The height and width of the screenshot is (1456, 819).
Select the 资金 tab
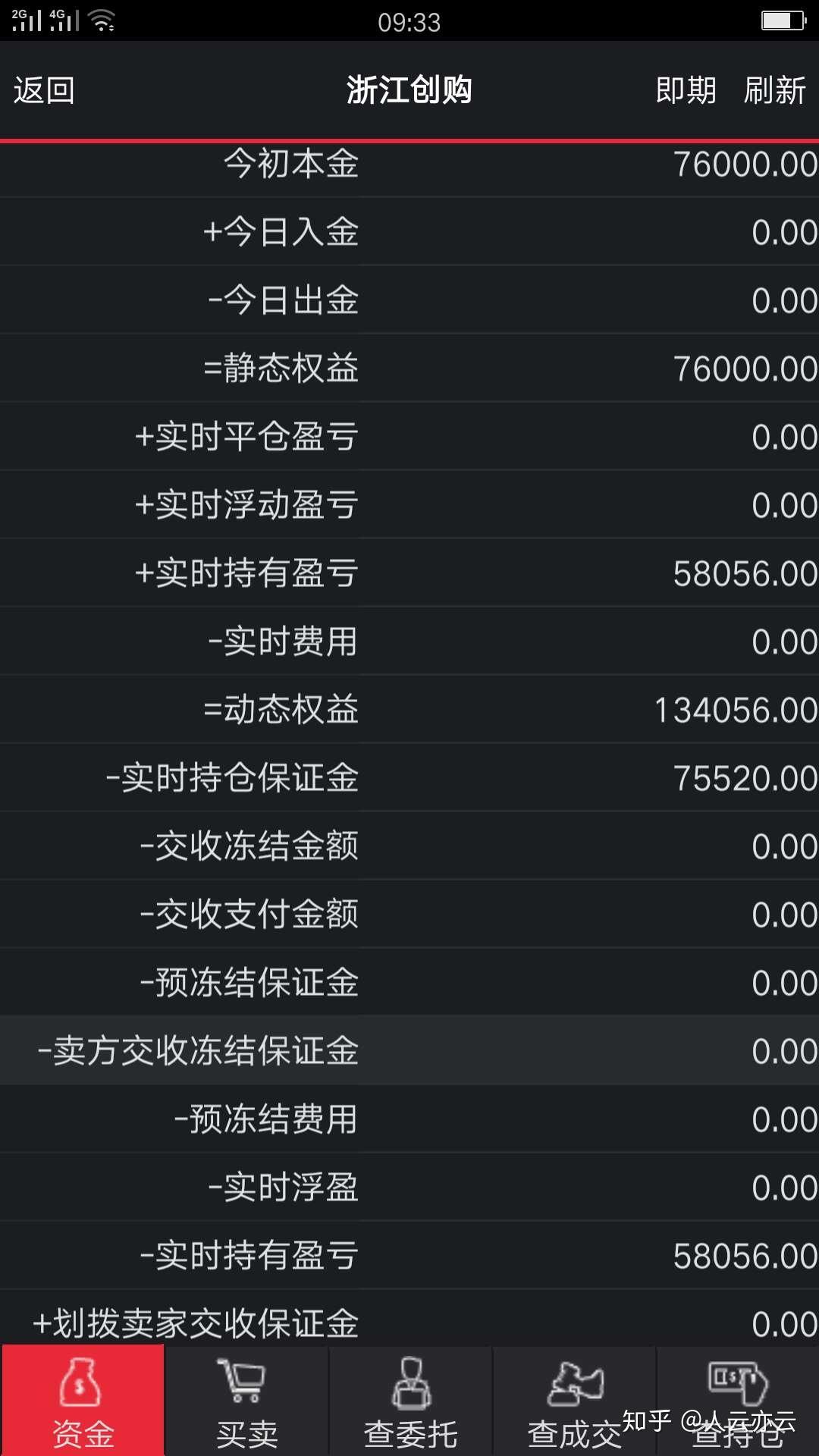tap(83, 1401)
